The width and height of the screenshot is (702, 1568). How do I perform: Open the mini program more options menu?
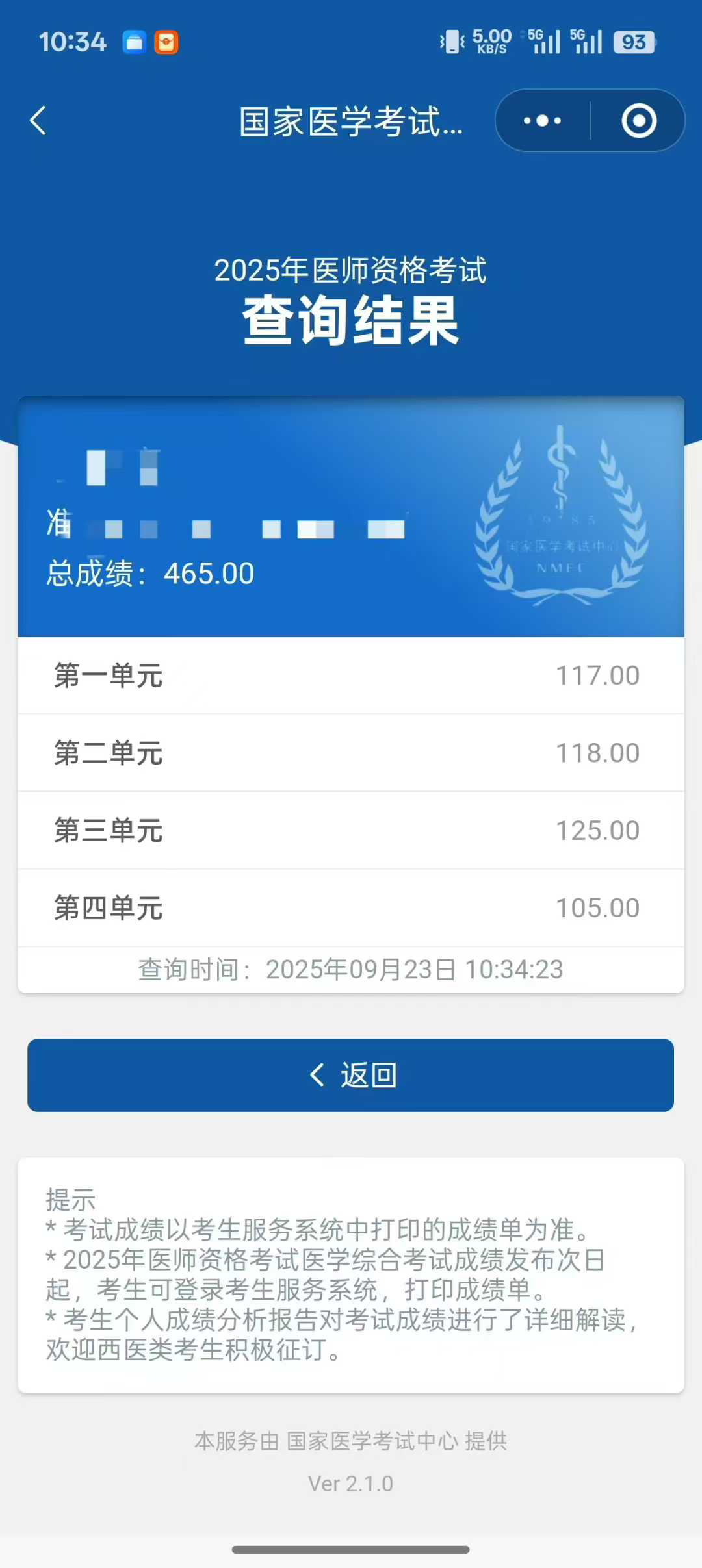pyautogui.click(x=543, y=121)
